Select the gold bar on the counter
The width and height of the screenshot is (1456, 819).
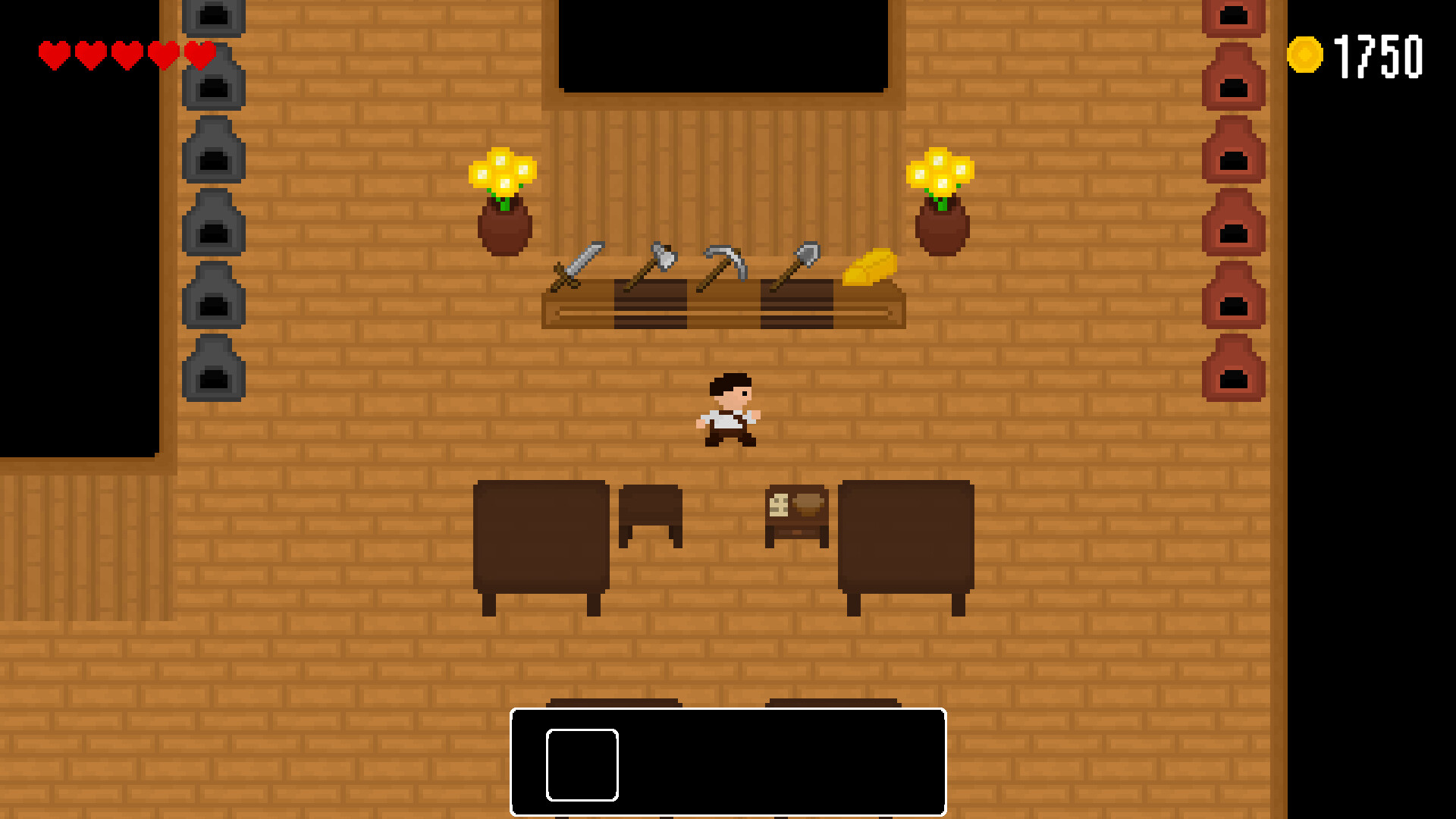click(x=870, y=268)
